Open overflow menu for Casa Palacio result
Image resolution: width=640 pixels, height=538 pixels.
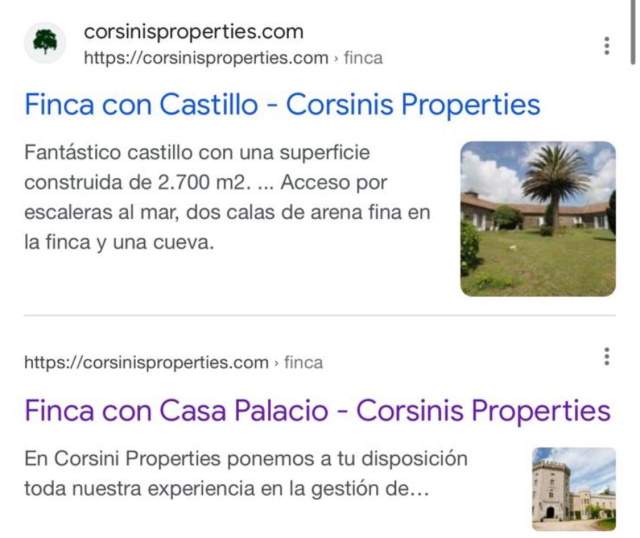606,358
